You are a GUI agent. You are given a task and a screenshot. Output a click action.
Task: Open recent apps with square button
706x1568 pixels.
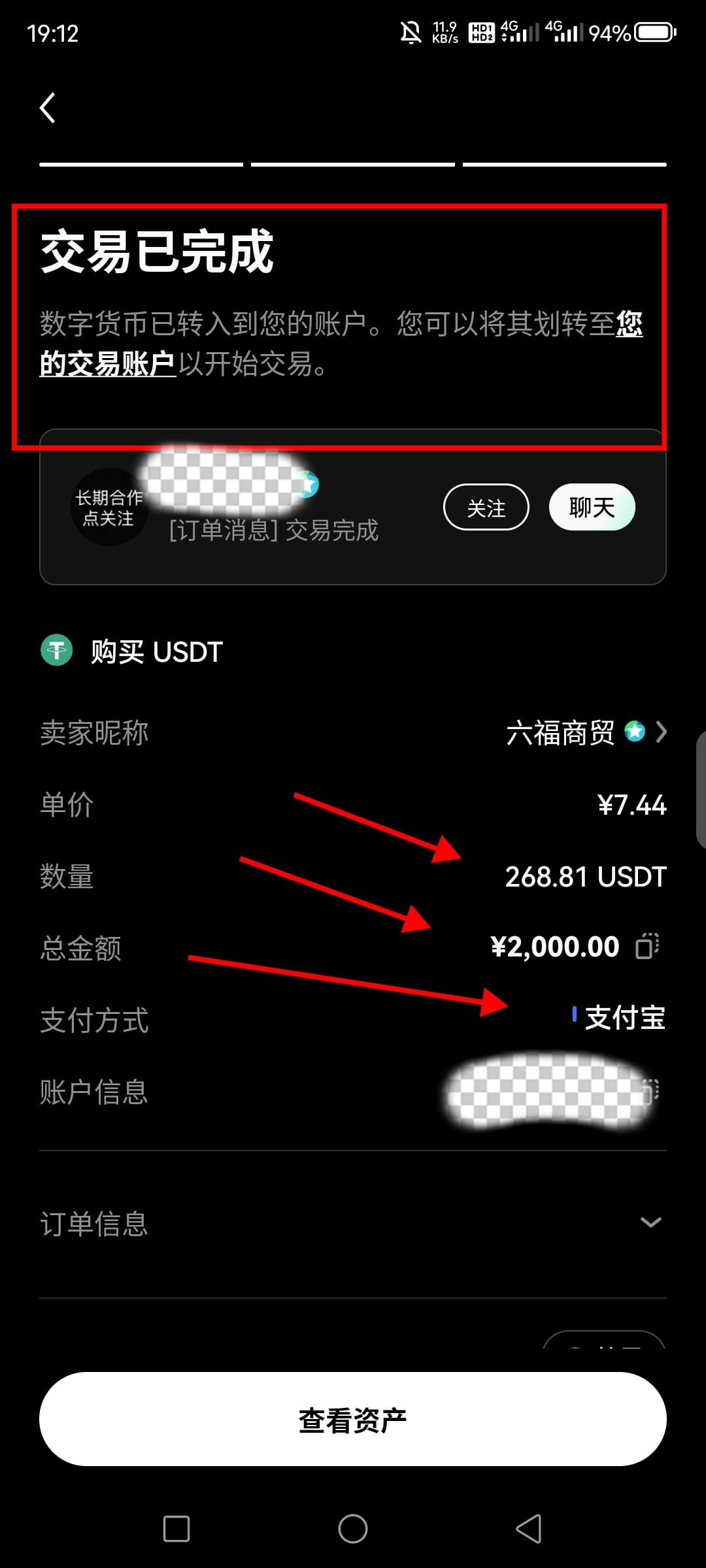coord(176,1529)
